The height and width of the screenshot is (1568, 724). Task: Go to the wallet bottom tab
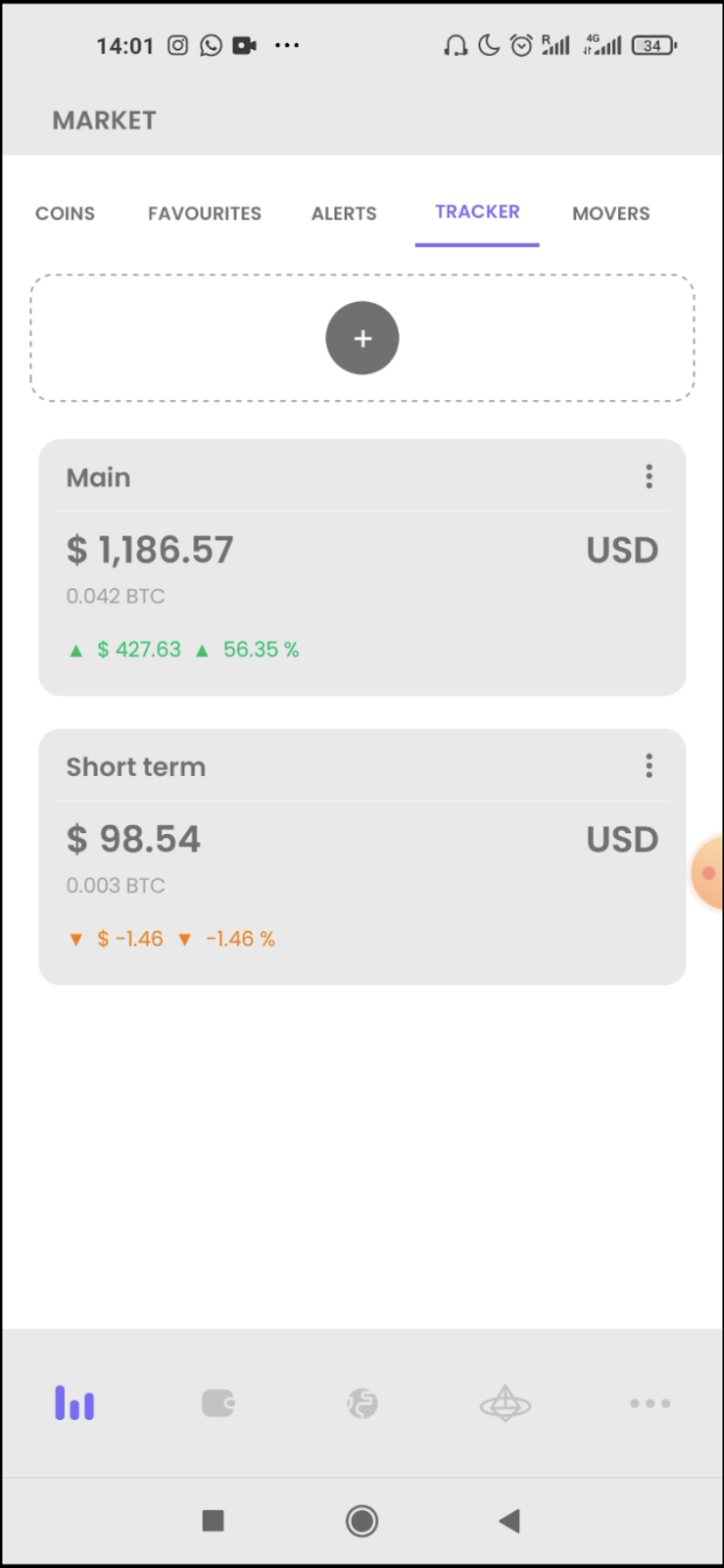tap(217, 1403)
